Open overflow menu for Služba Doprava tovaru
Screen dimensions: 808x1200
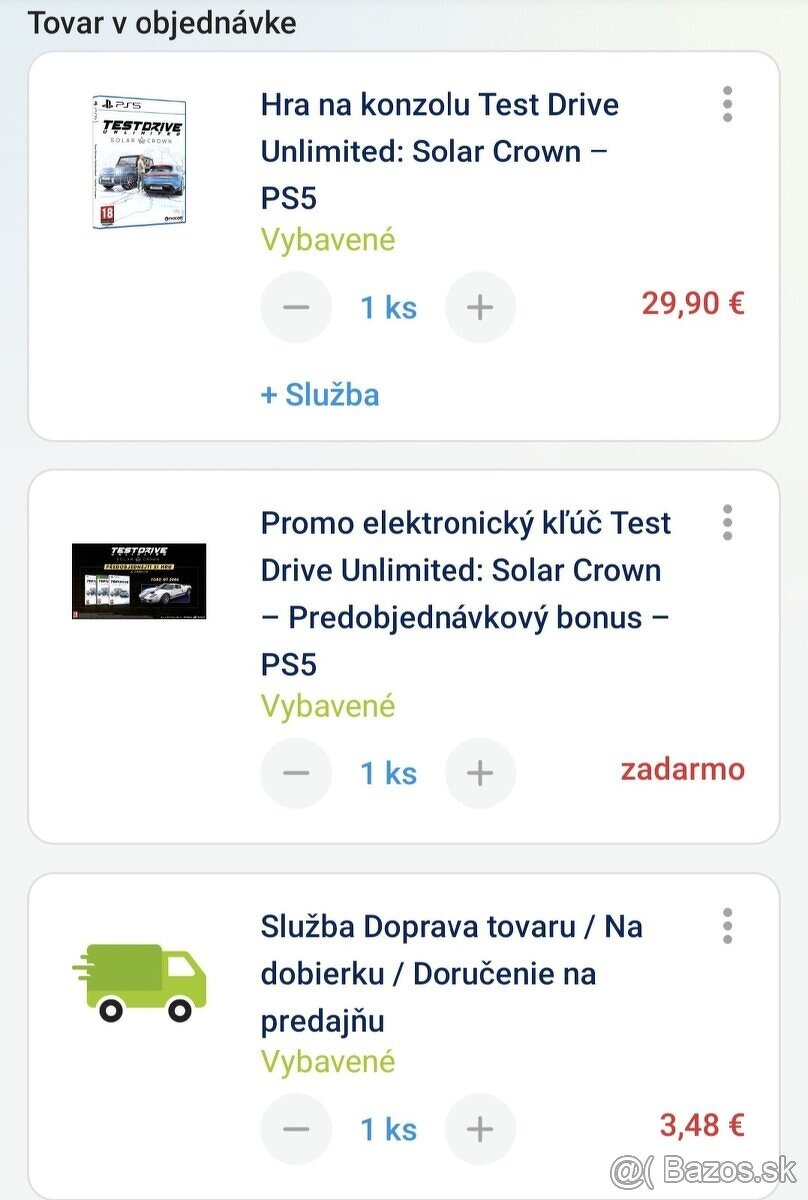(727, 926)
